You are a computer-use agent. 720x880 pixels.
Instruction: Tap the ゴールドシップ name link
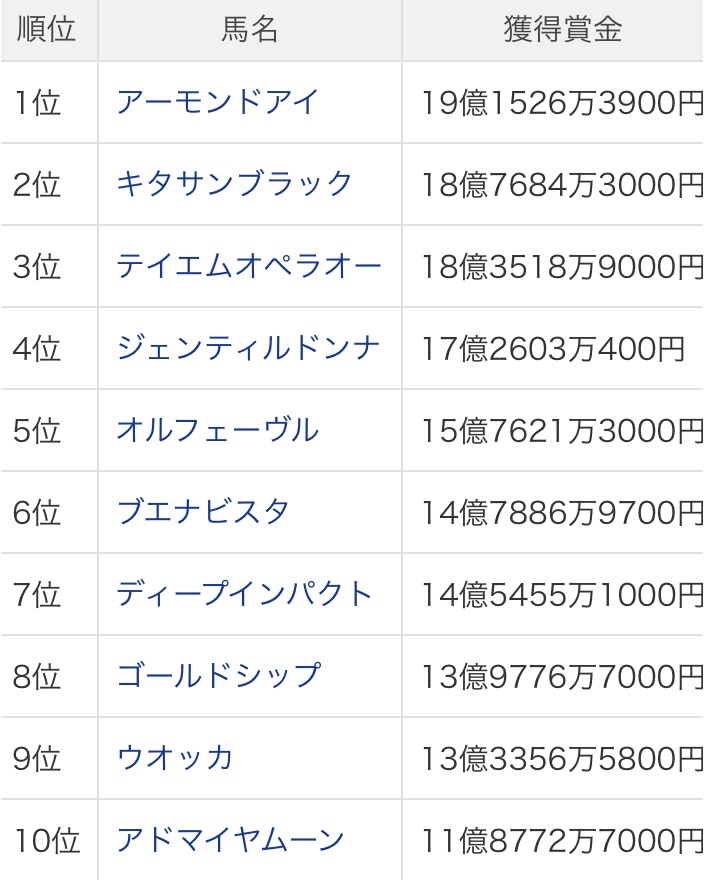tap(218, 676)
